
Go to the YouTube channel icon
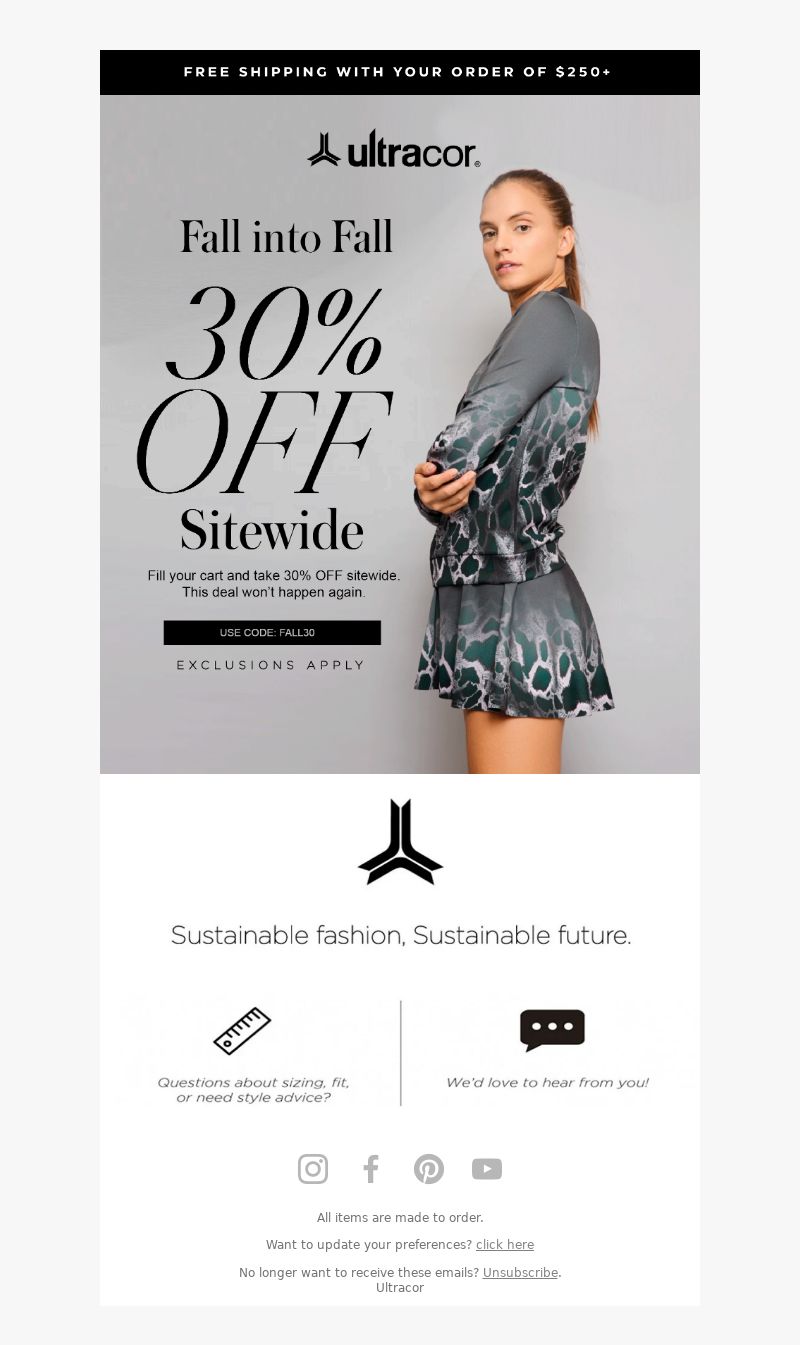pos(487,1168)
